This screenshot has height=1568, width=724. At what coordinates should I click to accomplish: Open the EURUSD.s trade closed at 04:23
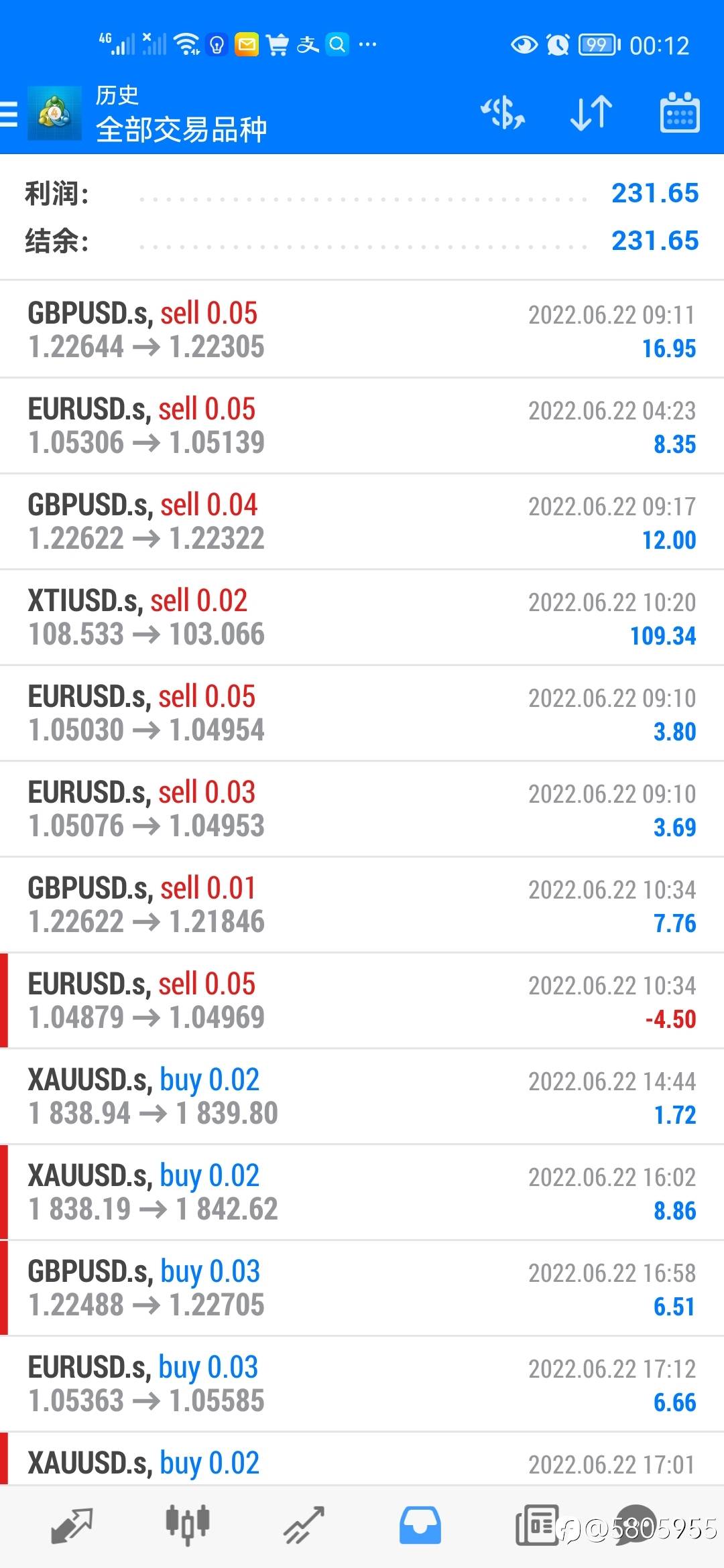[362, 426]
